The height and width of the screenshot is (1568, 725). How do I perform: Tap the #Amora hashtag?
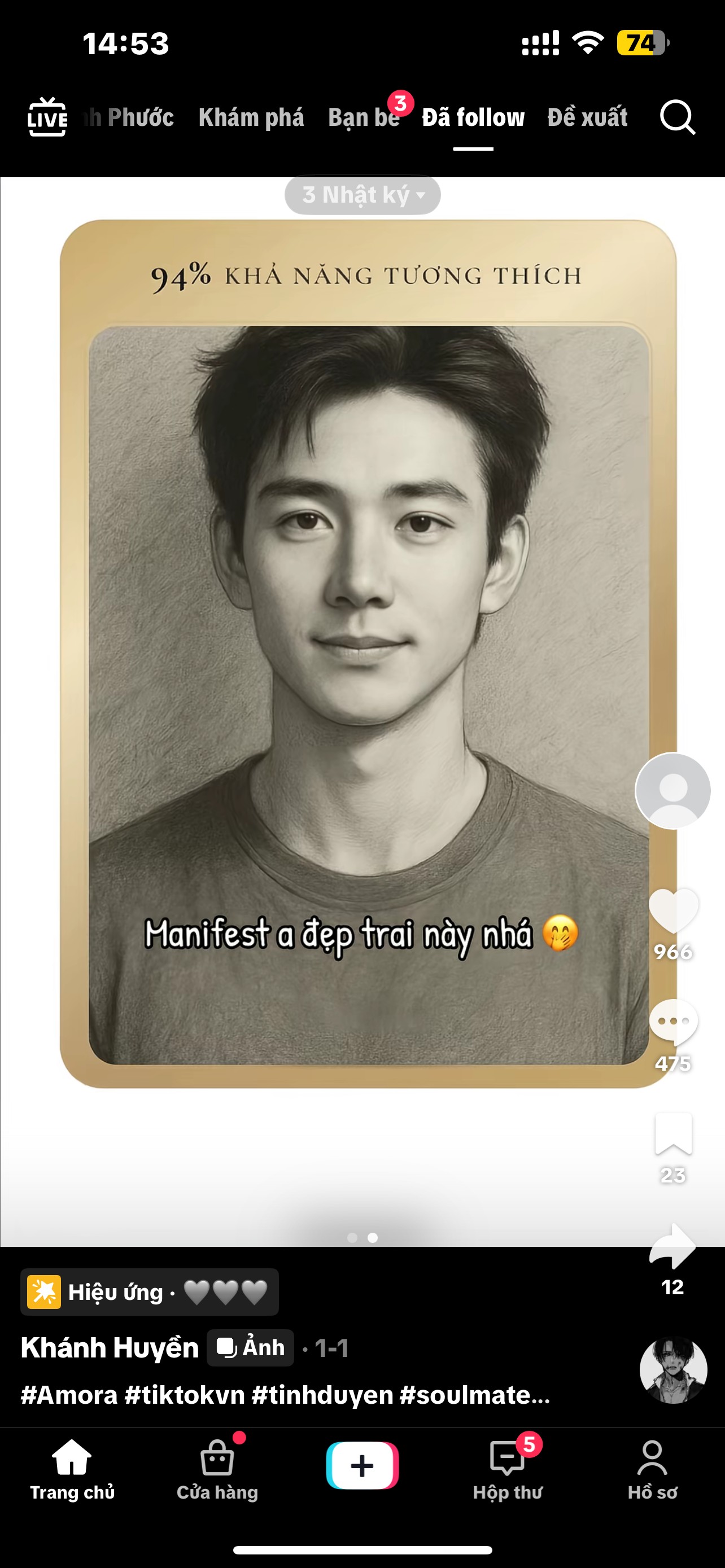pos(69,1395)
